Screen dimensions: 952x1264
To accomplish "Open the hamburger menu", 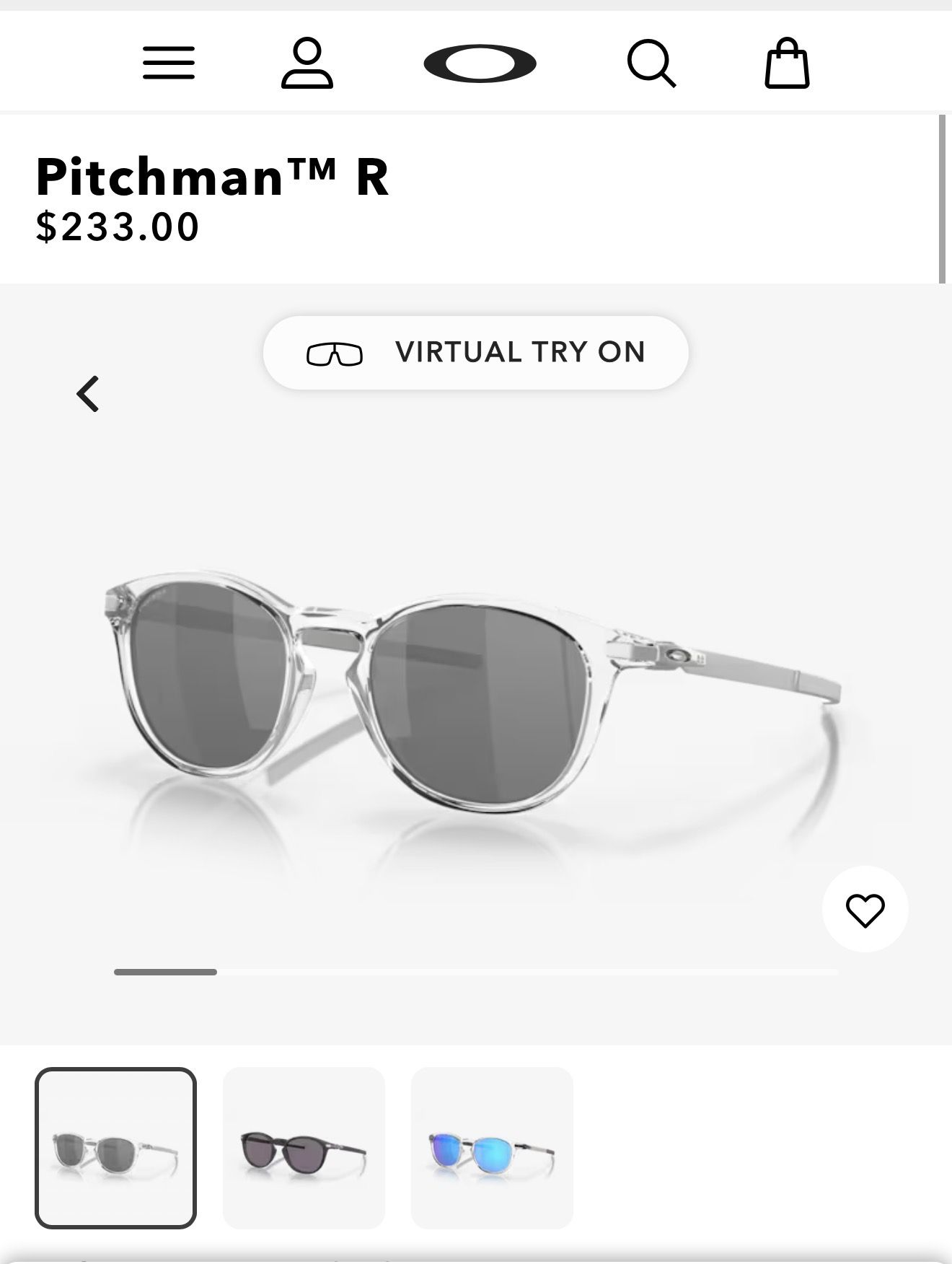I will (169, 63).
